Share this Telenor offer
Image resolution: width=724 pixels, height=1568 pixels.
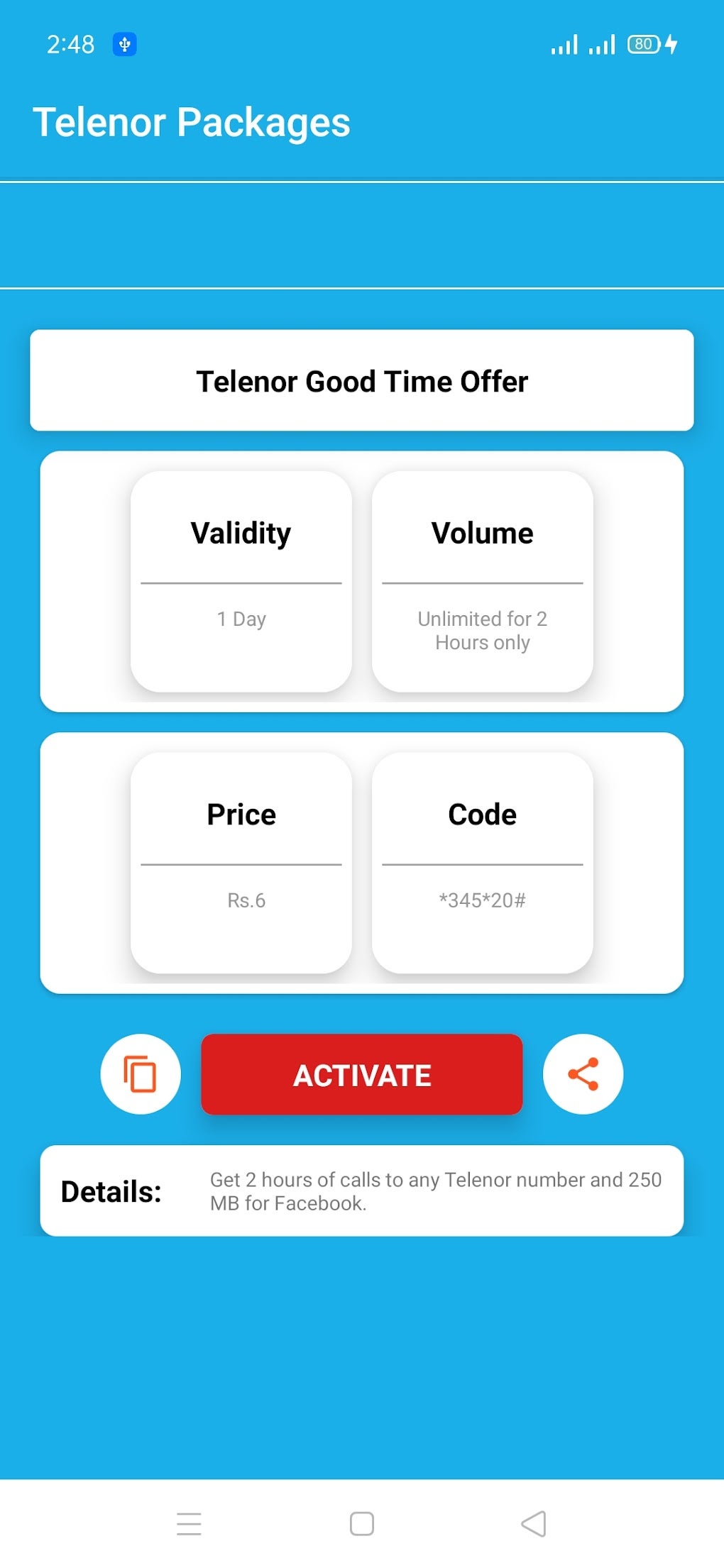pyautogui.click(x=583, y=1074)
